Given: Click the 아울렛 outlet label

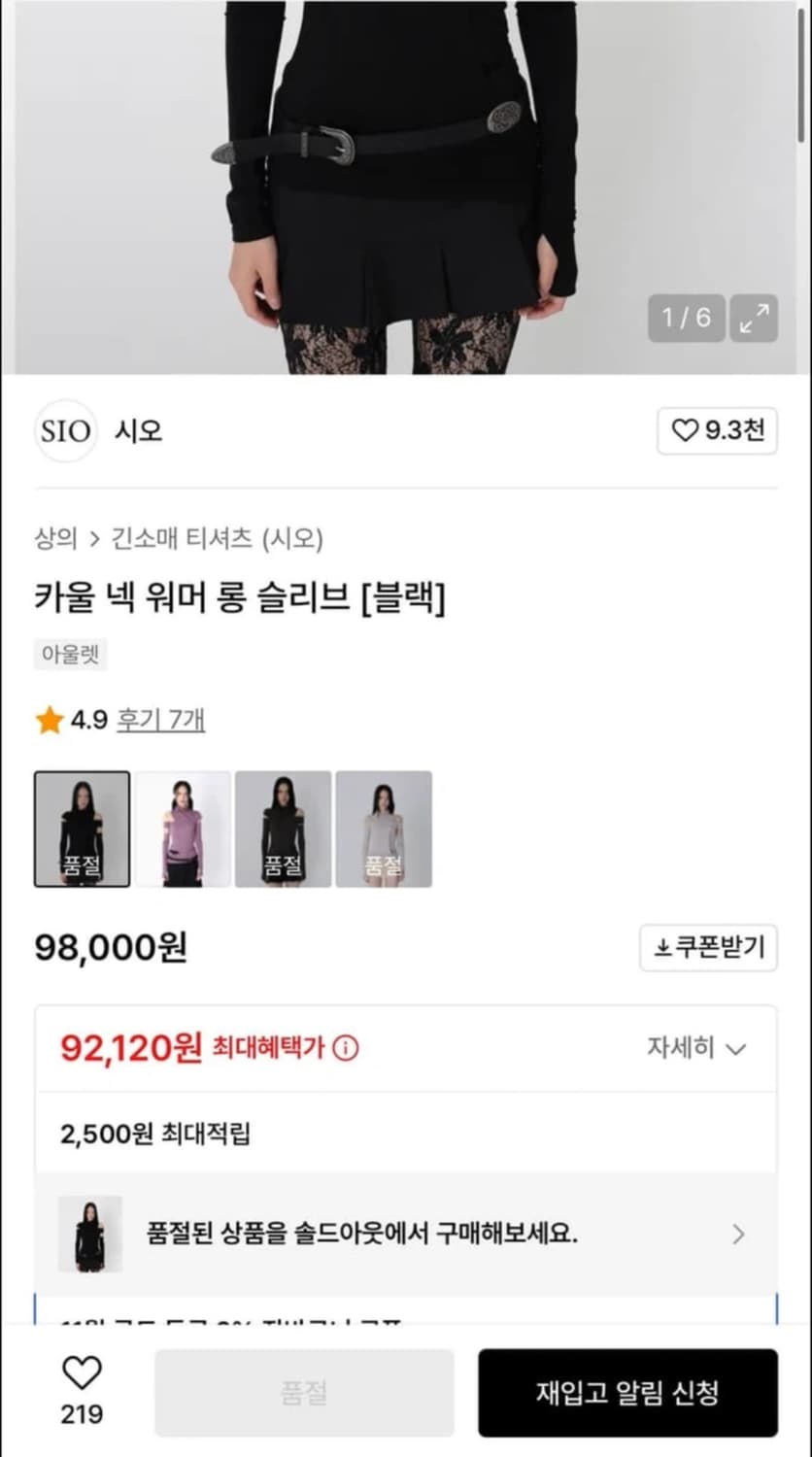Looking at the screenshot, I should 70,655.
